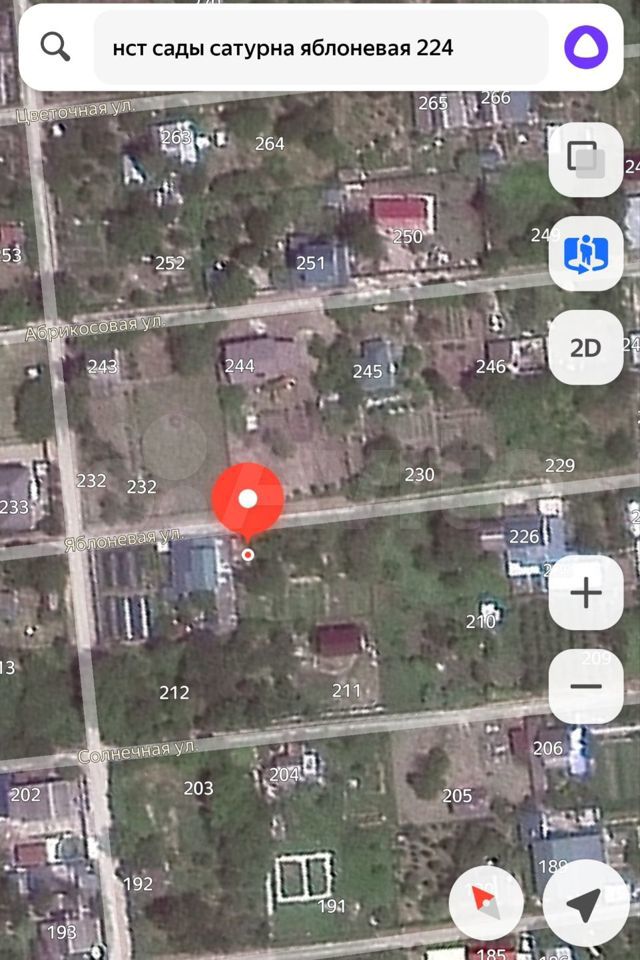Reset map orientation with compass
This screenshot has height=960, width=640.
pos(486,902)
